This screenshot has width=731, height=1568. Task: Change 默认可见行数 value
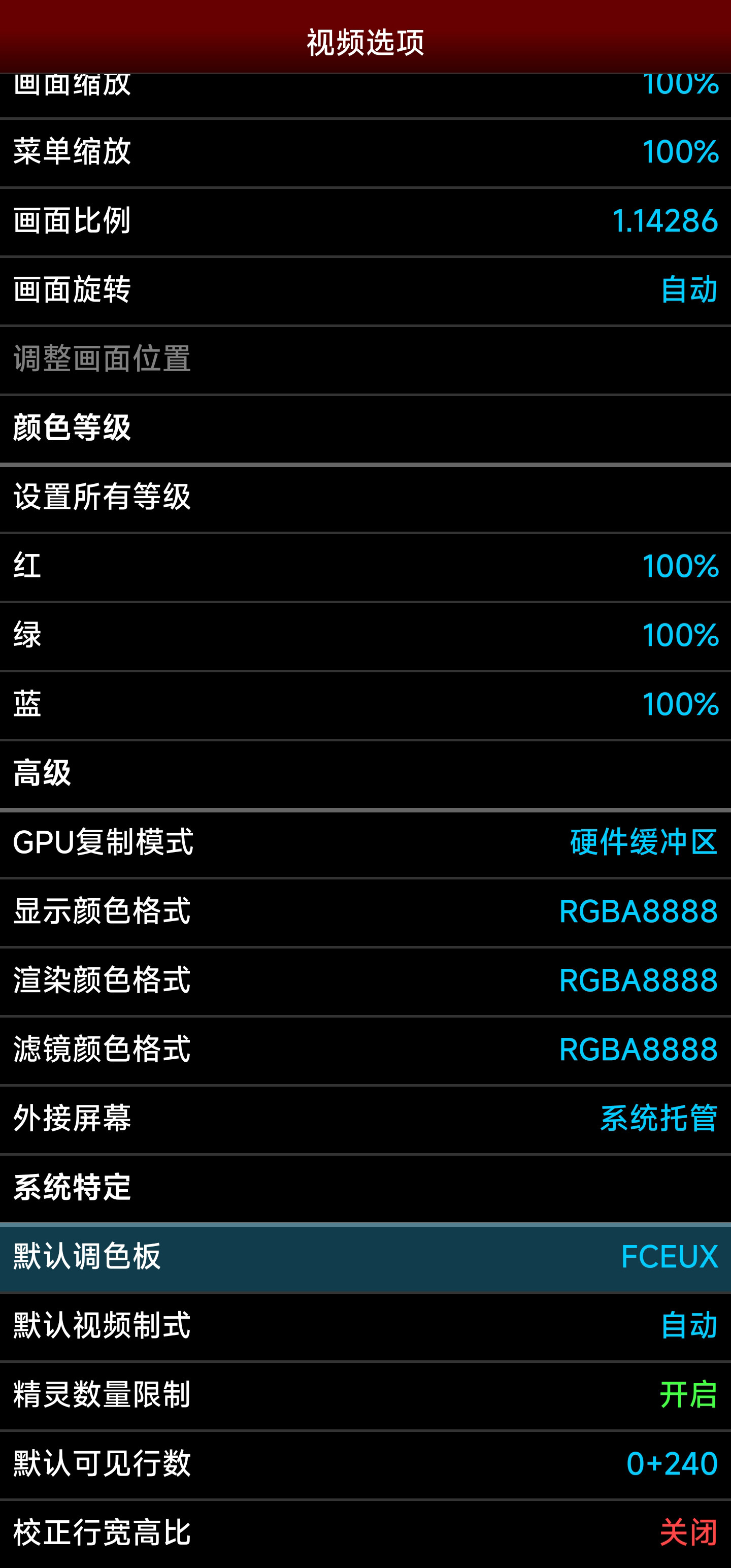(365, 1464)
